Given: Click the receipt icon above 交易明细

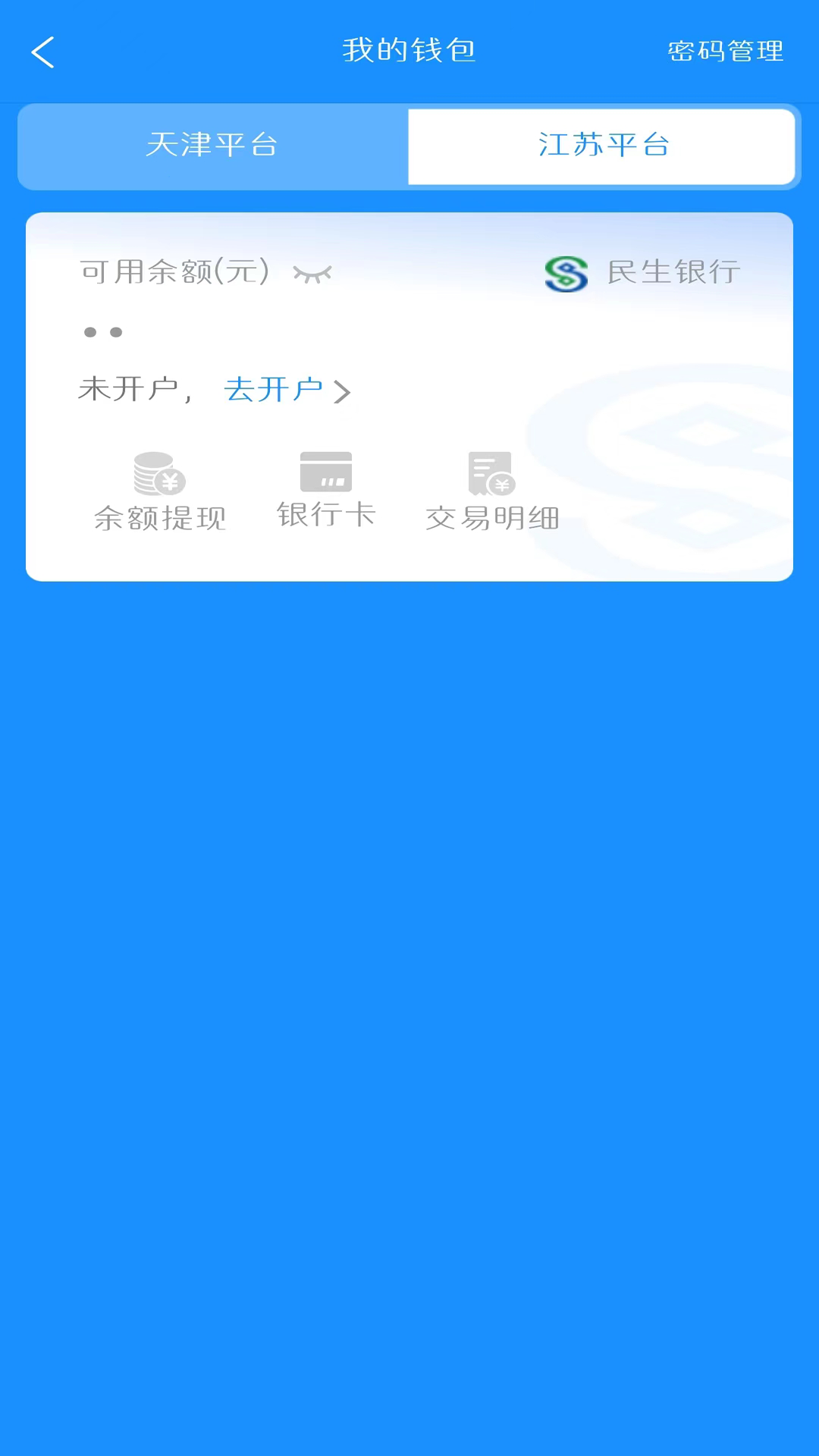Looking at the screenshot, I should [491, 472].
